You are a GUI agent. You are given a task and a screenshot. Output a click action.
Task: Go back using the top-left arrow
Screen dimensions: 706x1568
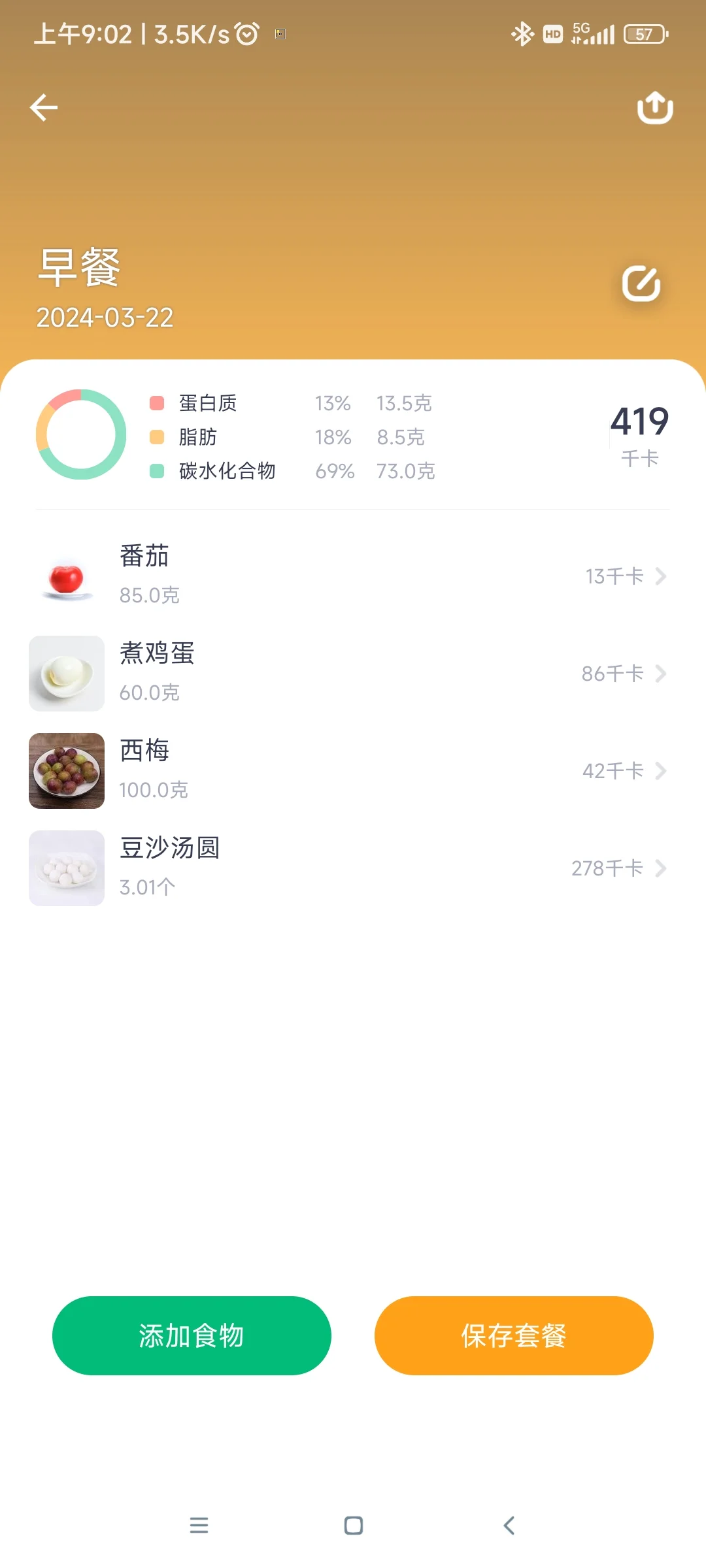point(44,108)
